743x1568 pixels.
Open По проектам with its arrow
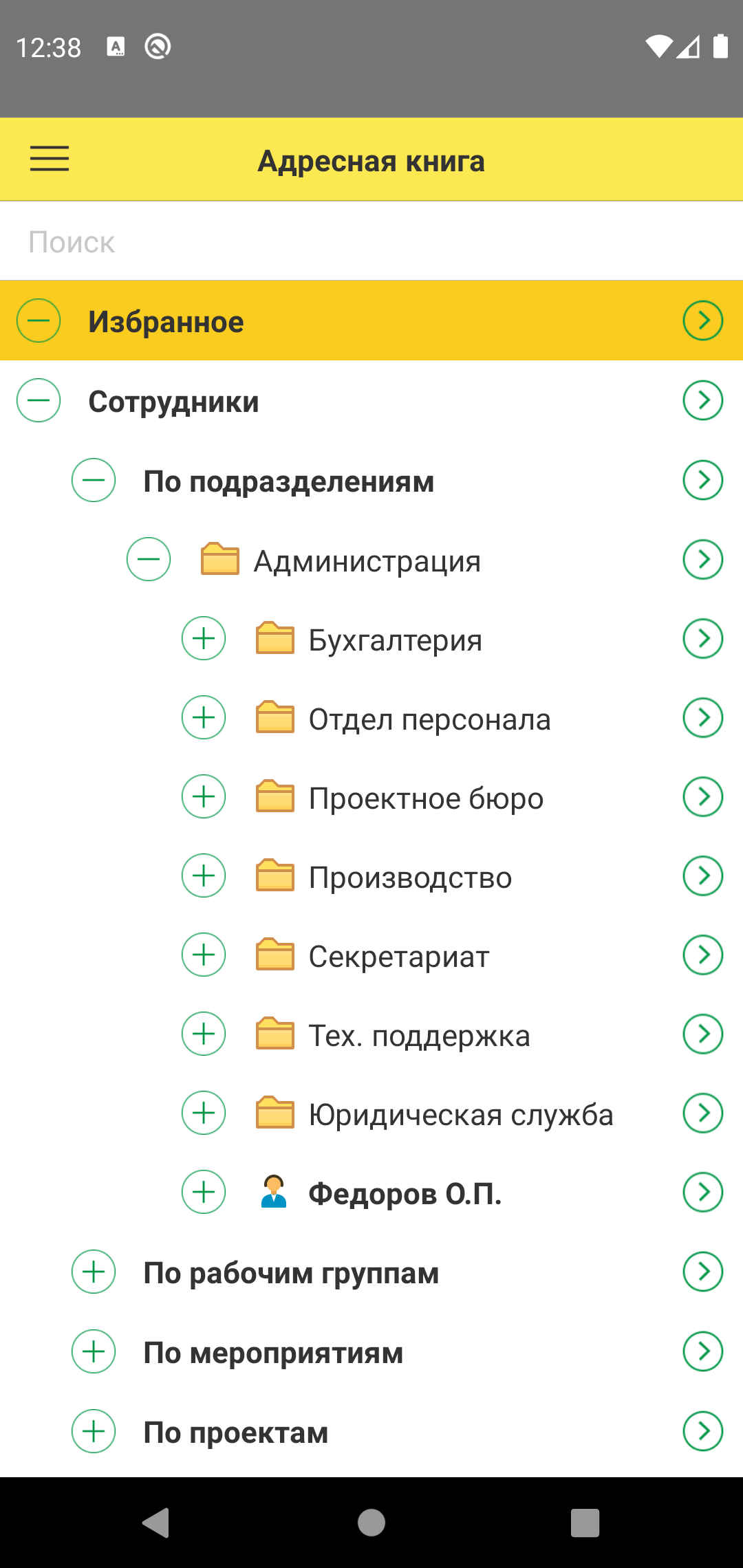(x=702, y=1431)
